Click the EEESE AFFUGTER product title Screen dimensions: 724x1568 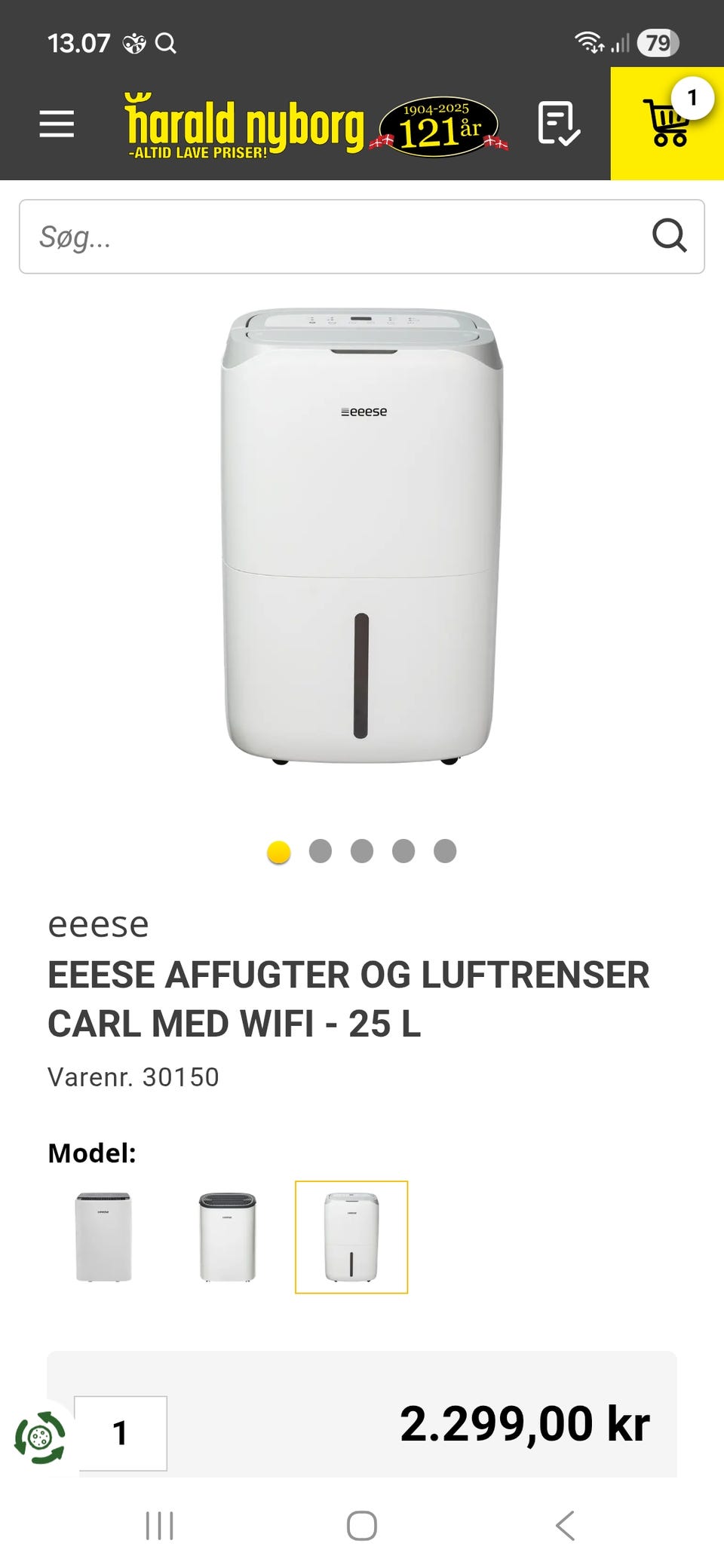[x=348, y=999]
